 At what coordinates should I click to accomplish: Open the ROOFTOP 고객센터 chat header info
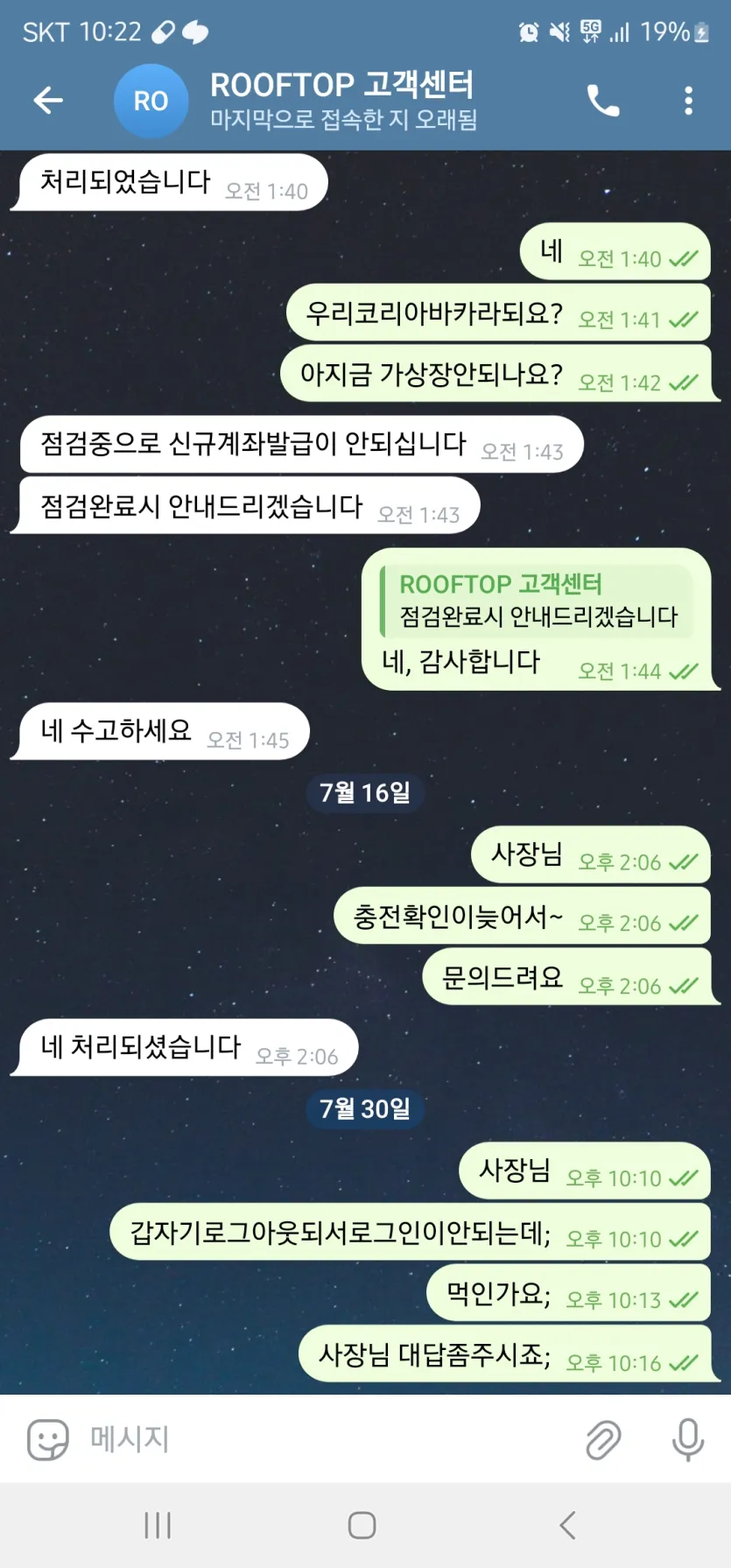pyautogui.click(x=343, y=101)
